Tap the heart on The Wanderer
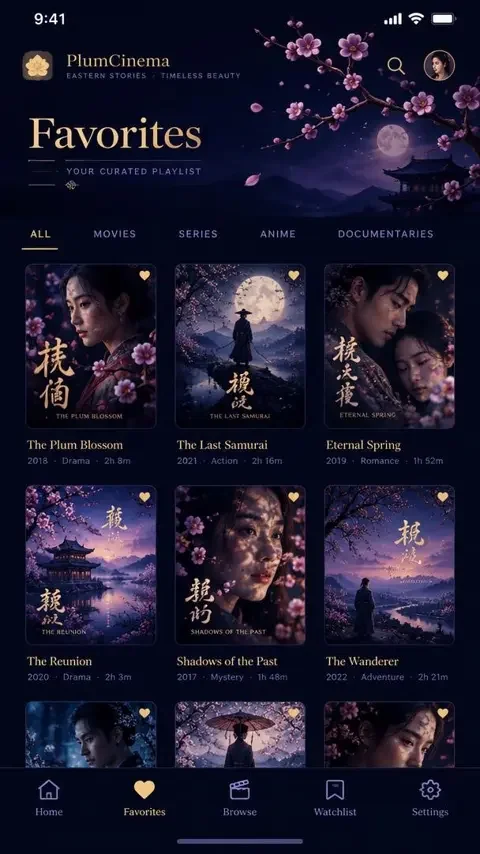The width and height of the screenshot is (480, 854). (443, 497)
